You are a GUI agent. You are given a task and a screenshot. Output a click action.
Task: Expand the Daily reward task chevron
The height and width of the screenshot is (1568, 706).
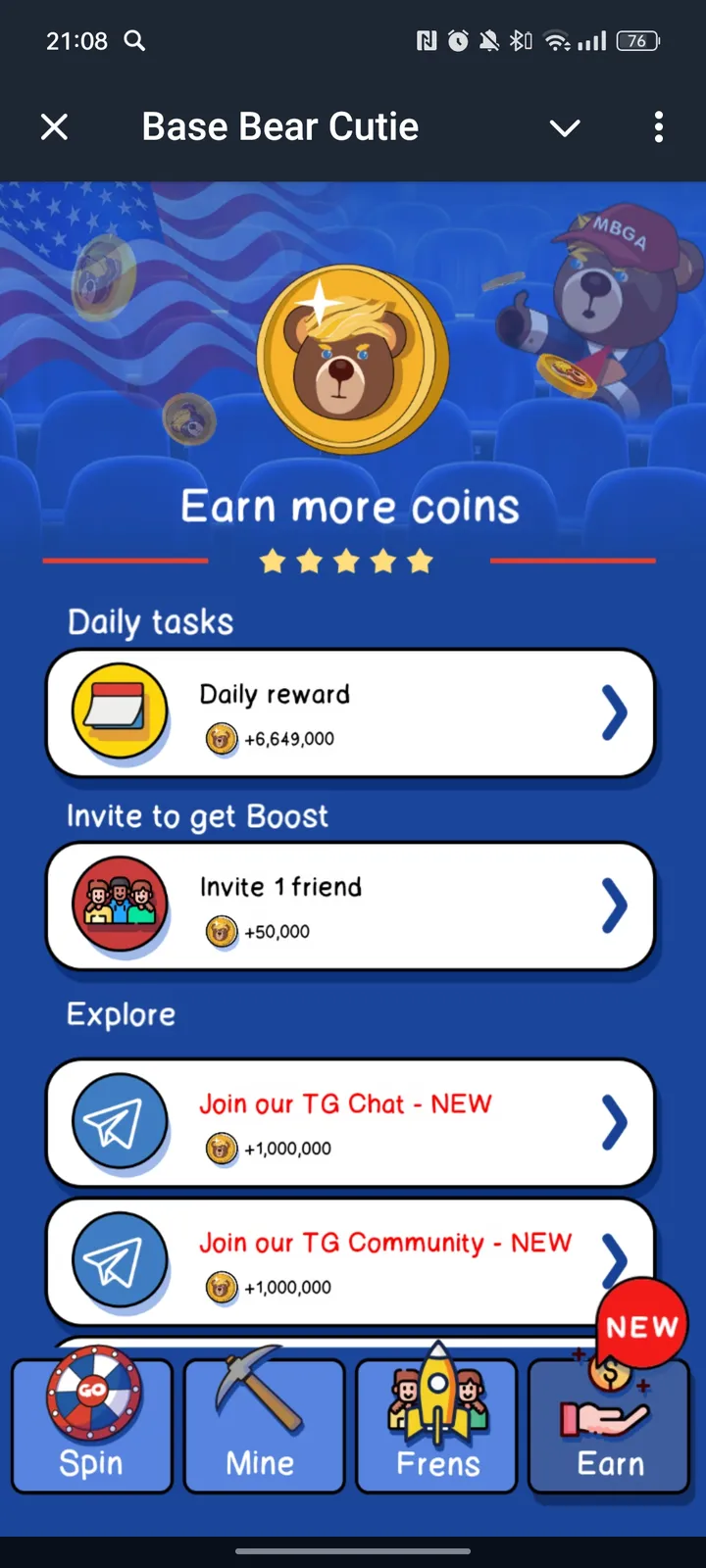pyautogui.click(x=616, y=712)
